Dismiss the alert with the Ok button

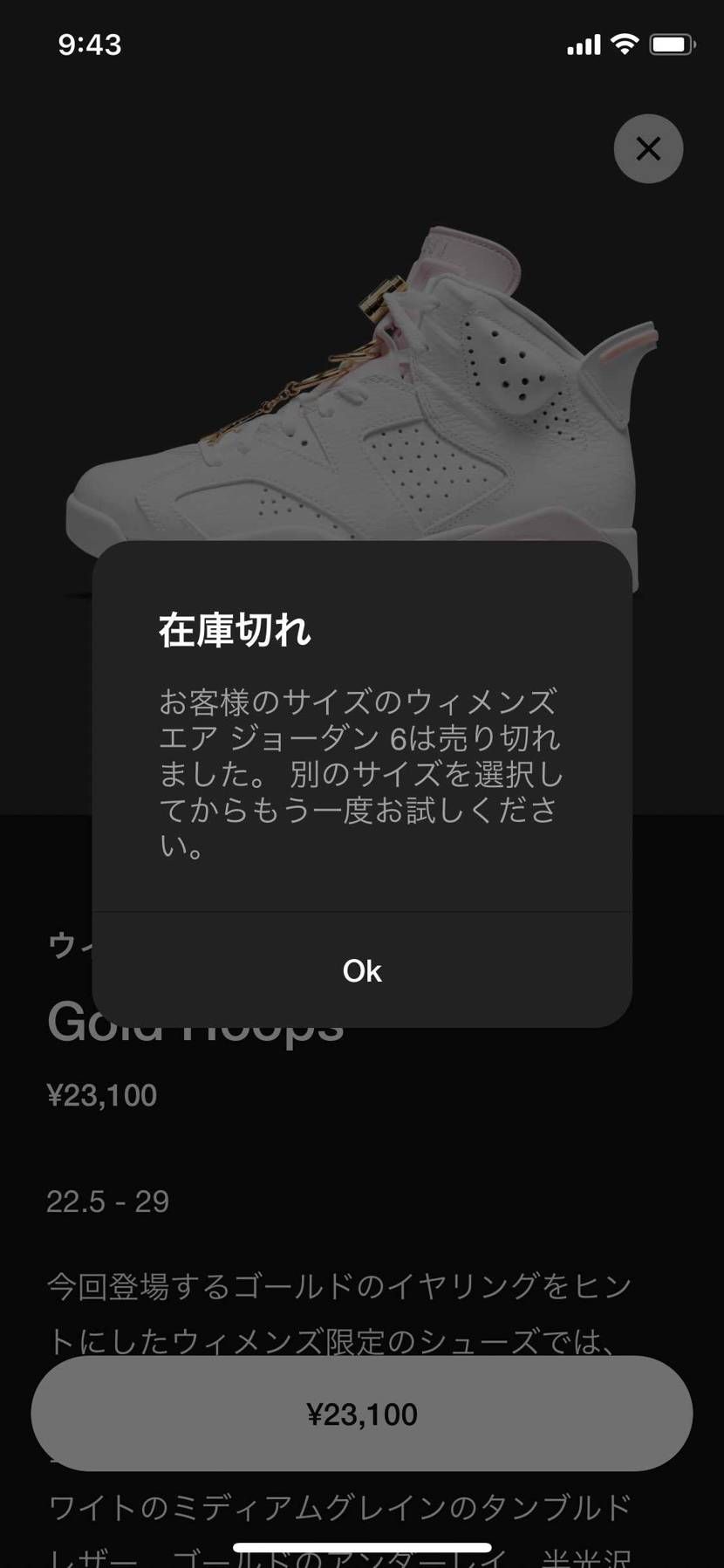point(361,970)
